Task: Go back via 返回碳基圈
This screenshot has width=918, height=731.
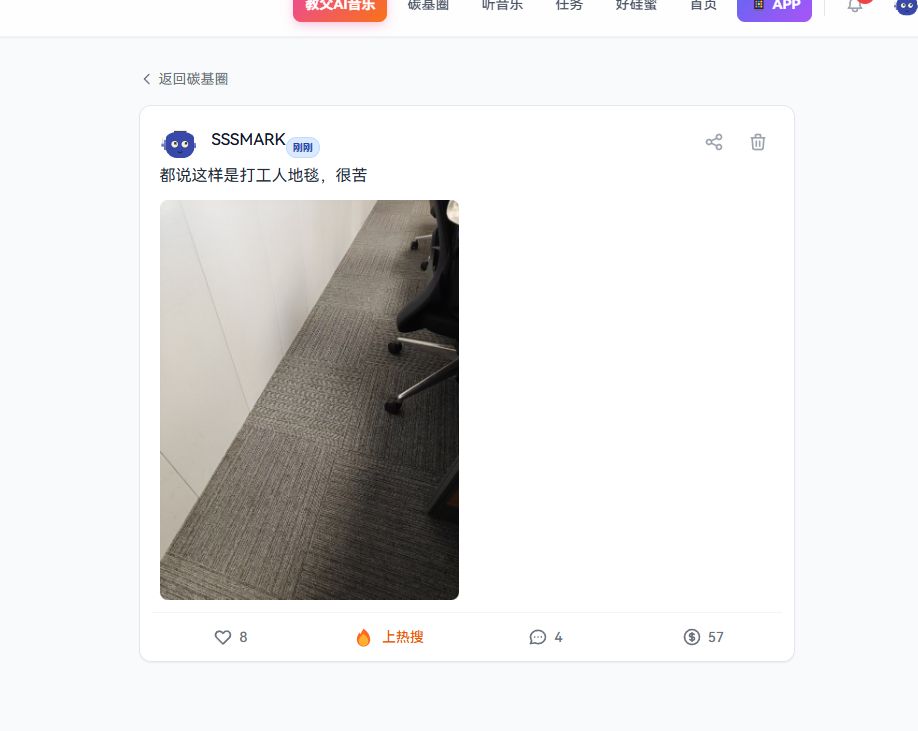Action: (186, 79)
